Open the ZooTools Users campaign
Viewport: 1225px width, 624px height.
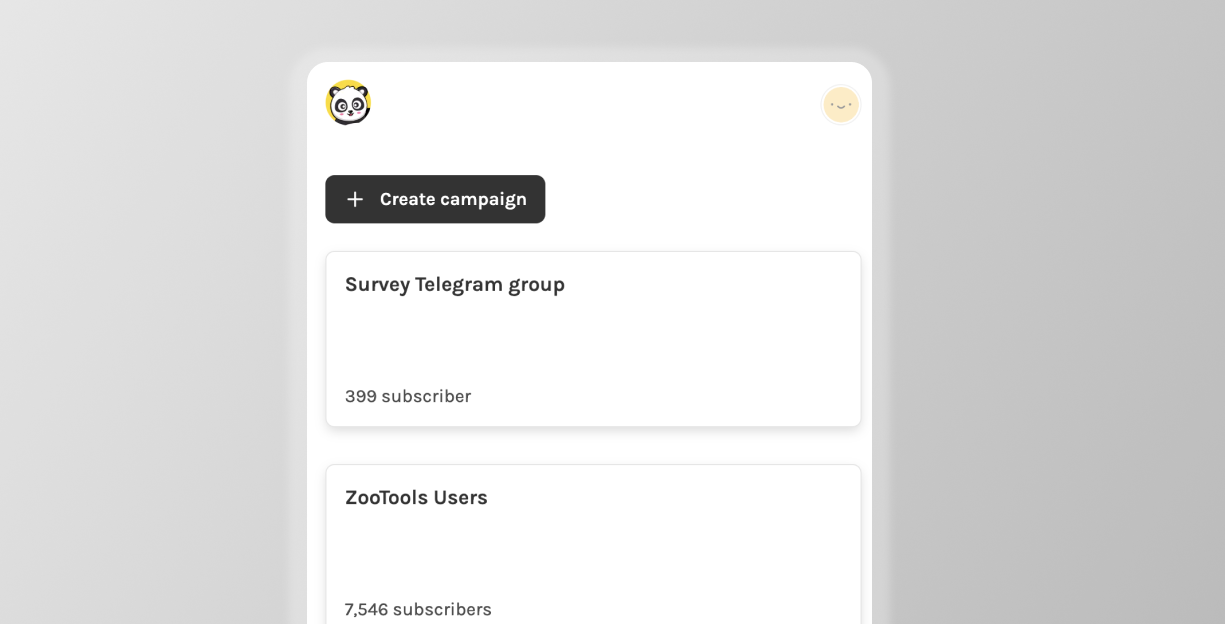[592, 545]
